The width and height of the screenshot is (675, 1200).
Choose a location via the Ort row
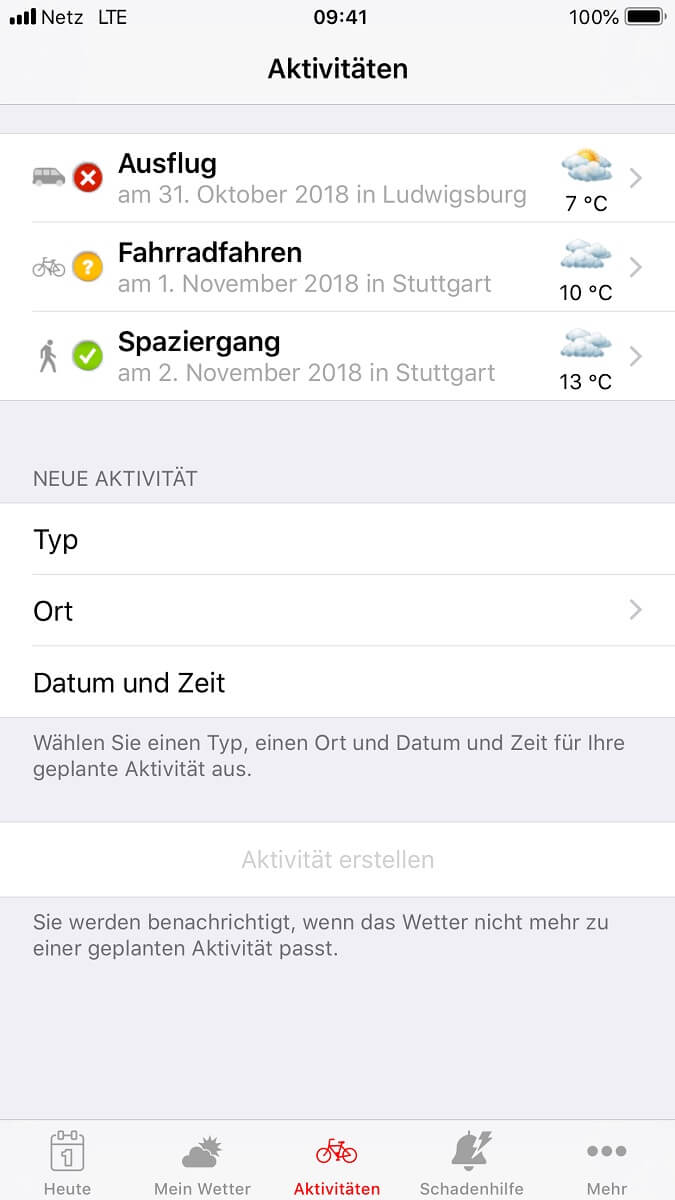pos(337,610)
